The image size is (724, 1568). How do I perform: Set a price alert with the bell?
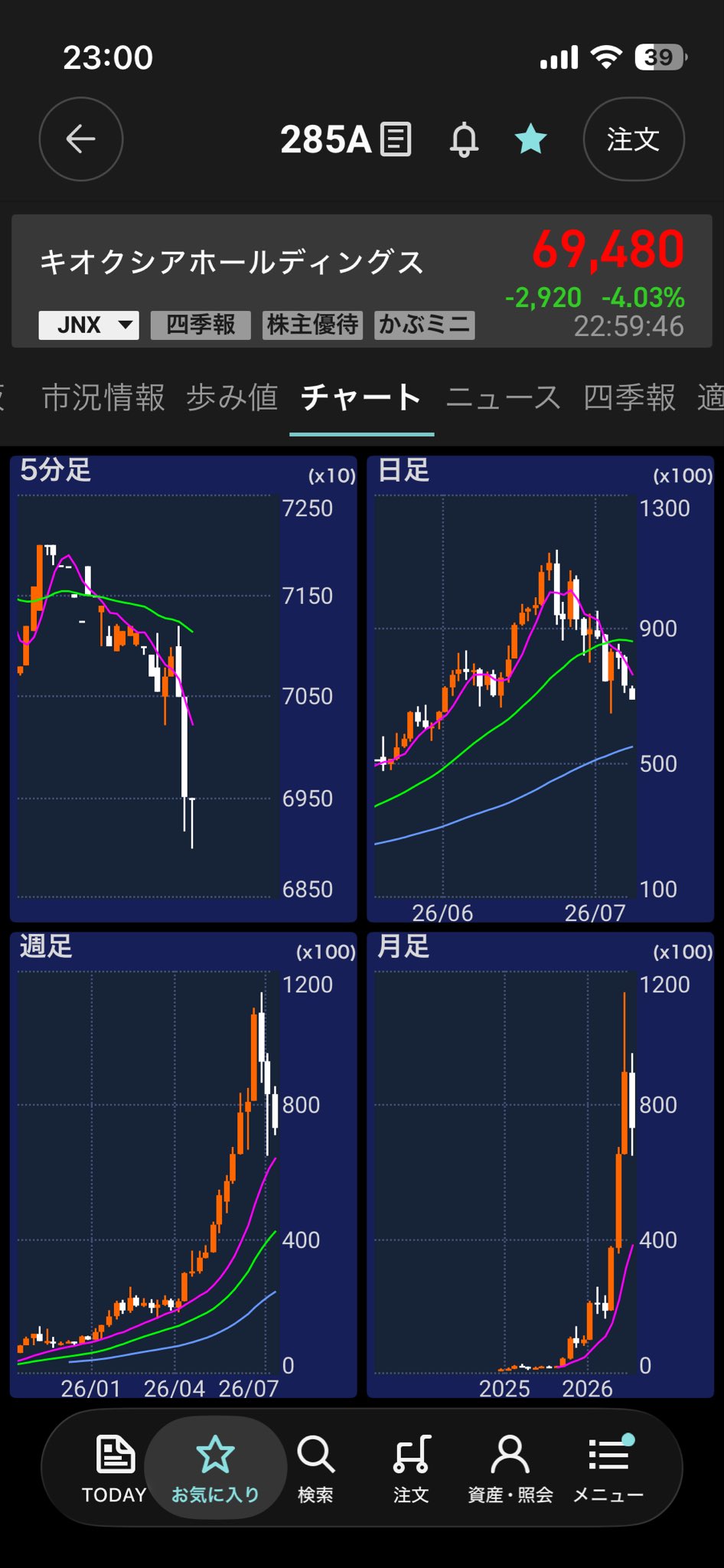click(464, 139)
